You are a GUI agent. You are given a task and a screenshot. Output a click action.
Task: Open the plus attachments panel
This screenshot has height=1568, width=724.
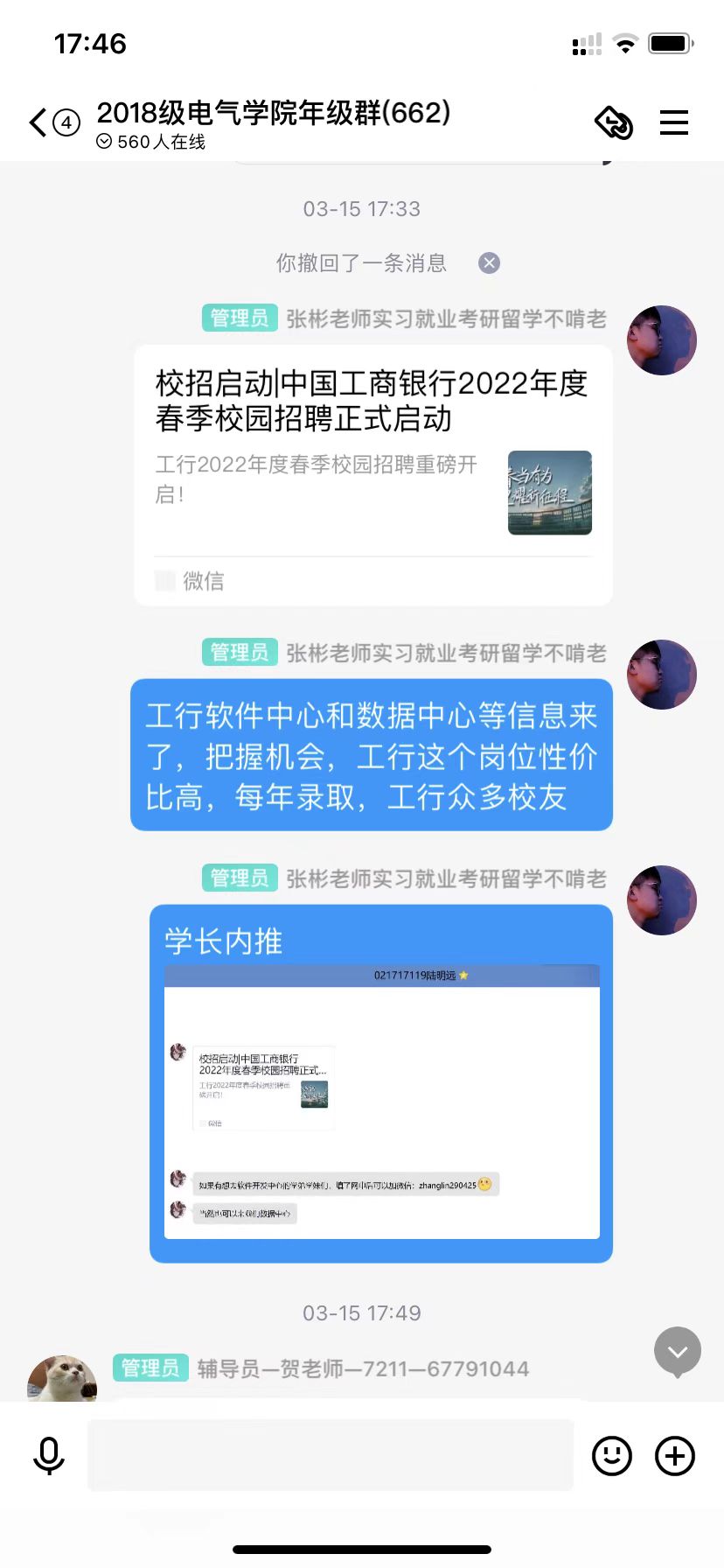click(x=675, y=1456)
